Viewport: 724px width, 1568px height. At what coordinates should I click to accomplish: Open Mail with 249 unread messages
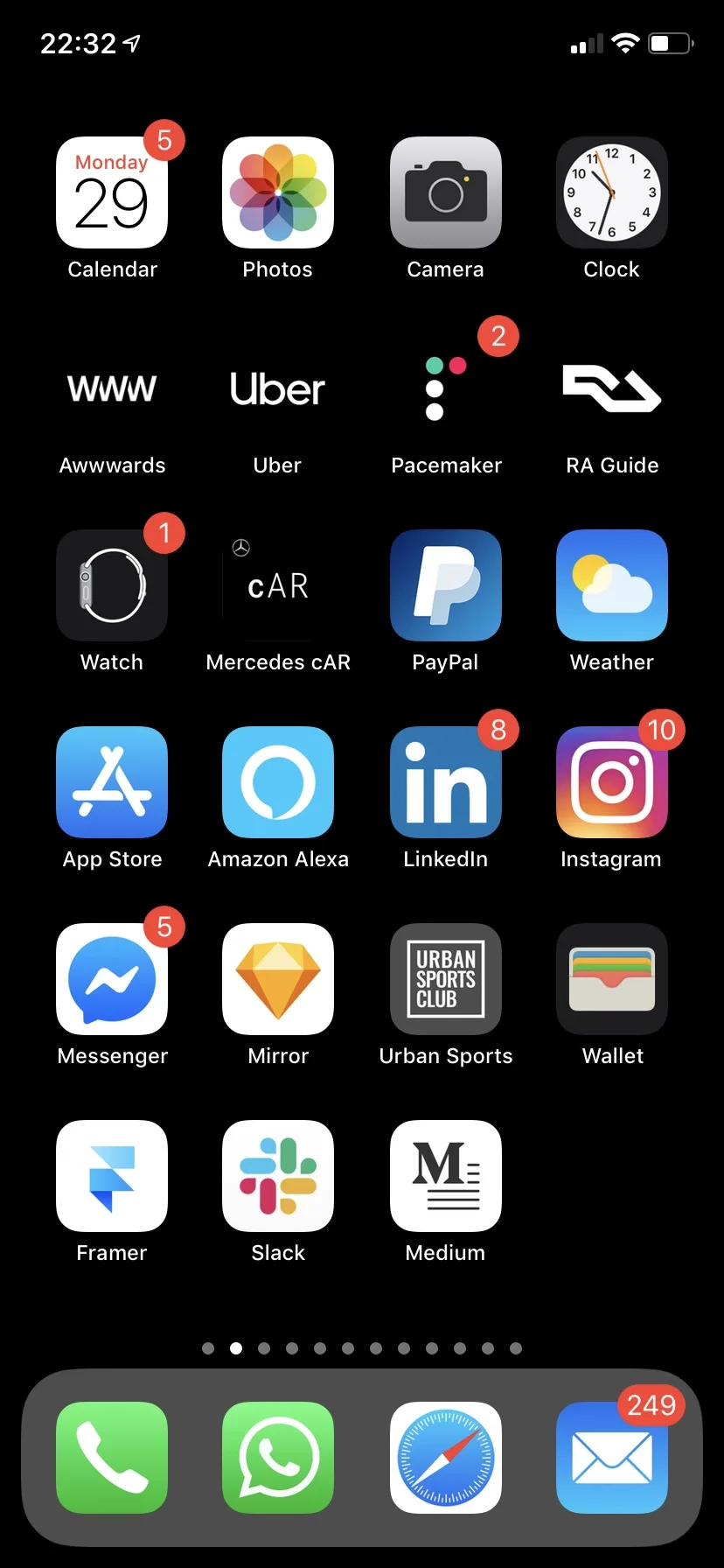612,1458
